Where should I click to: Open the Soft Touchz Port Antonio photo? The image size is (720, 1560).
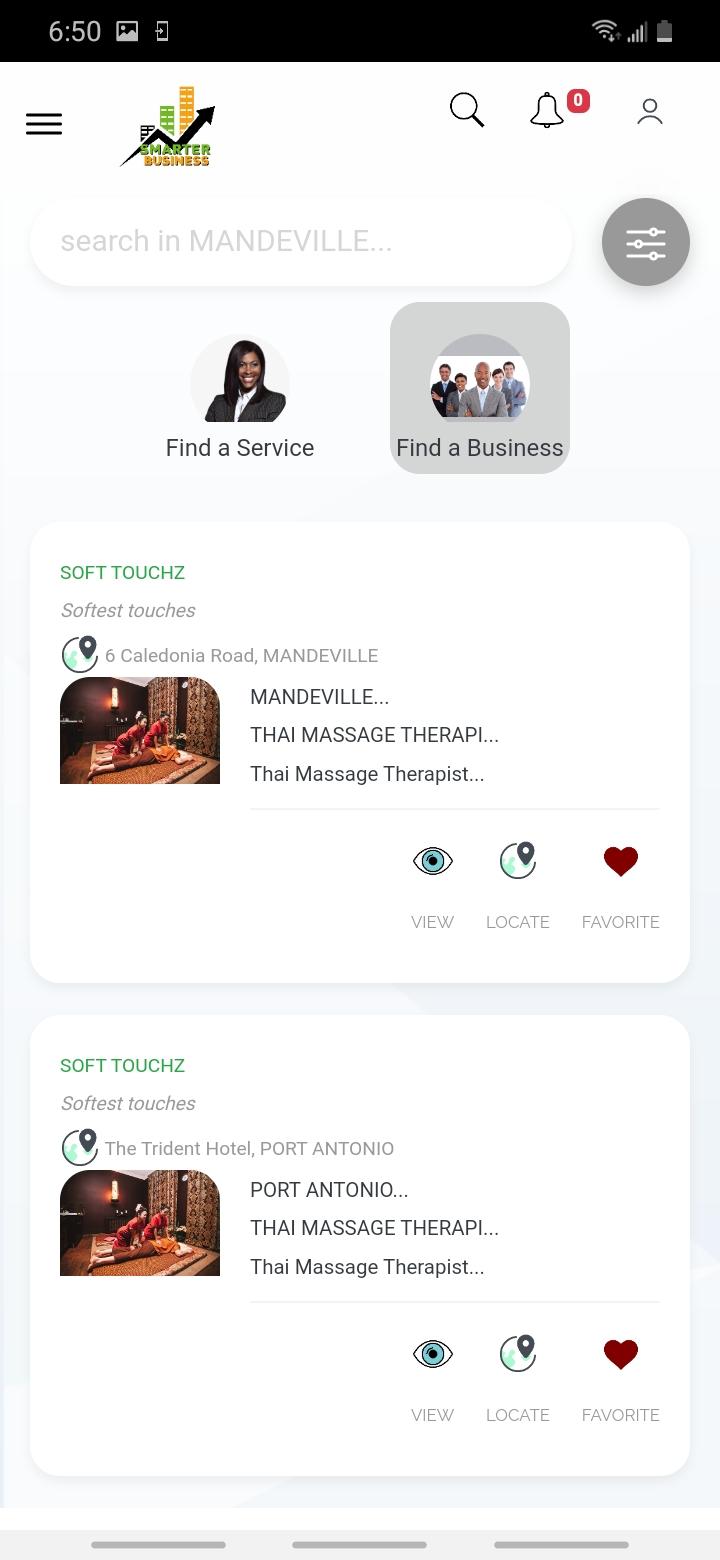click(140, 1223)
